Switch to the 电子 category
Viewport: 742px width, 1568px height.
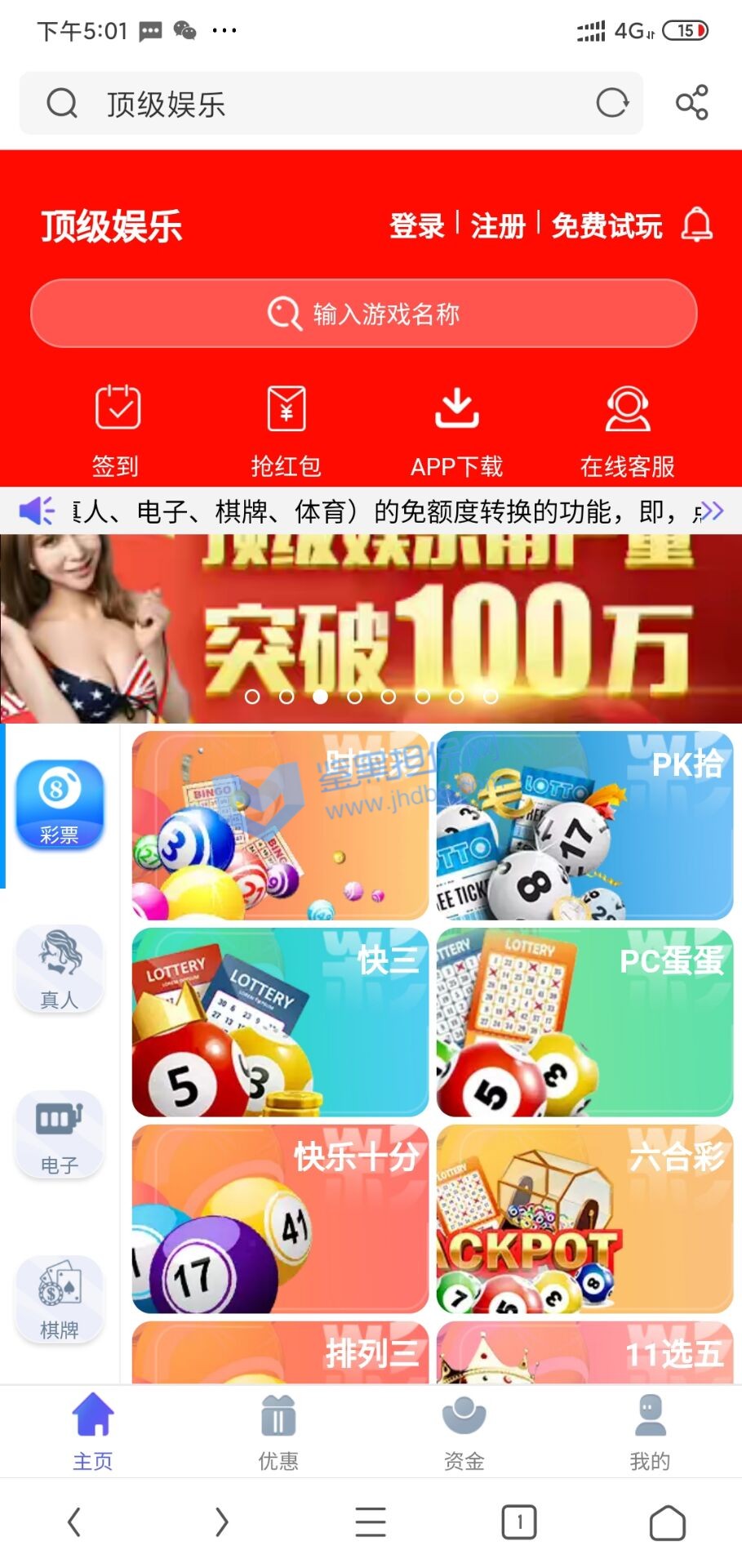click(x=60, y=1135)
